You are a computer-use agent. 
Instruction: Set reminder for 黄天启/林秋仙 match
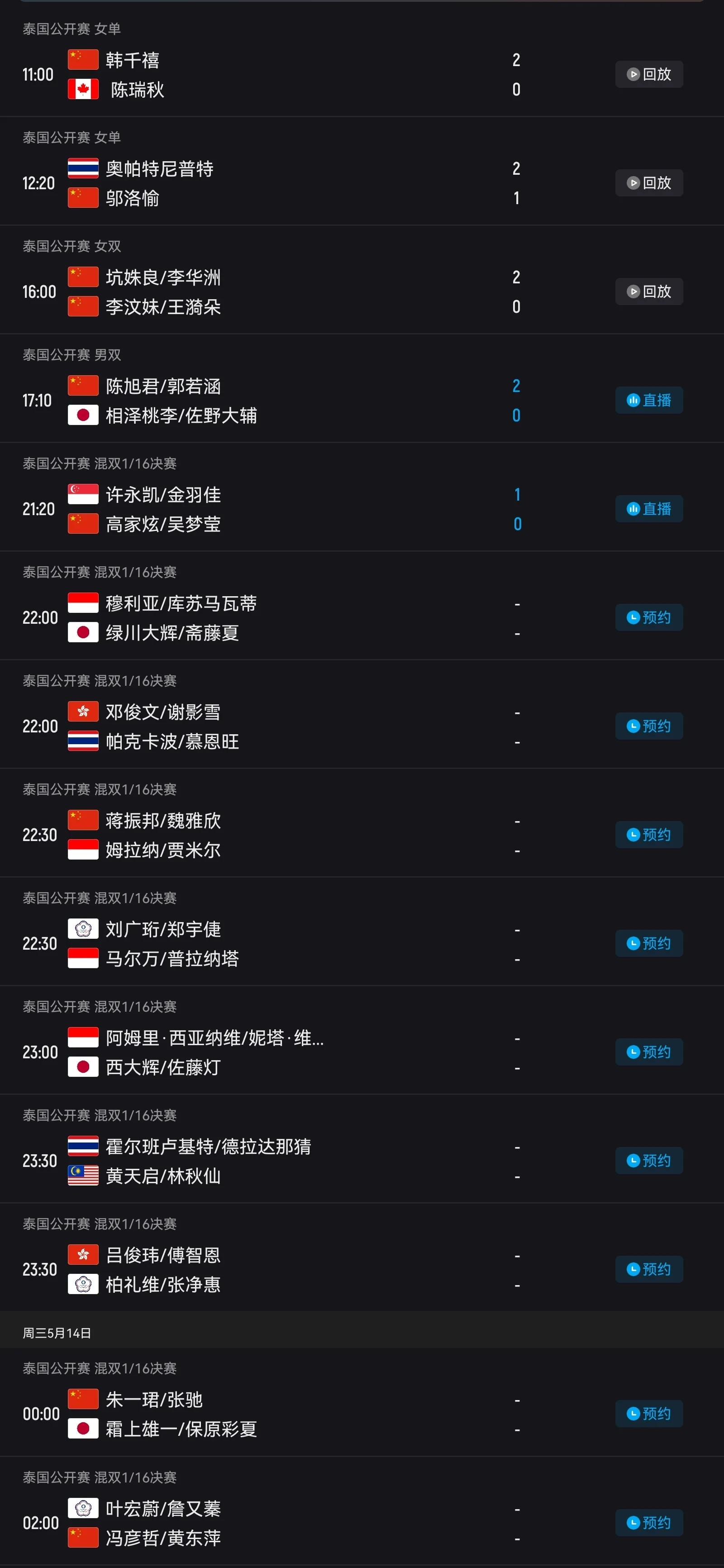(x=648, y=1161)
